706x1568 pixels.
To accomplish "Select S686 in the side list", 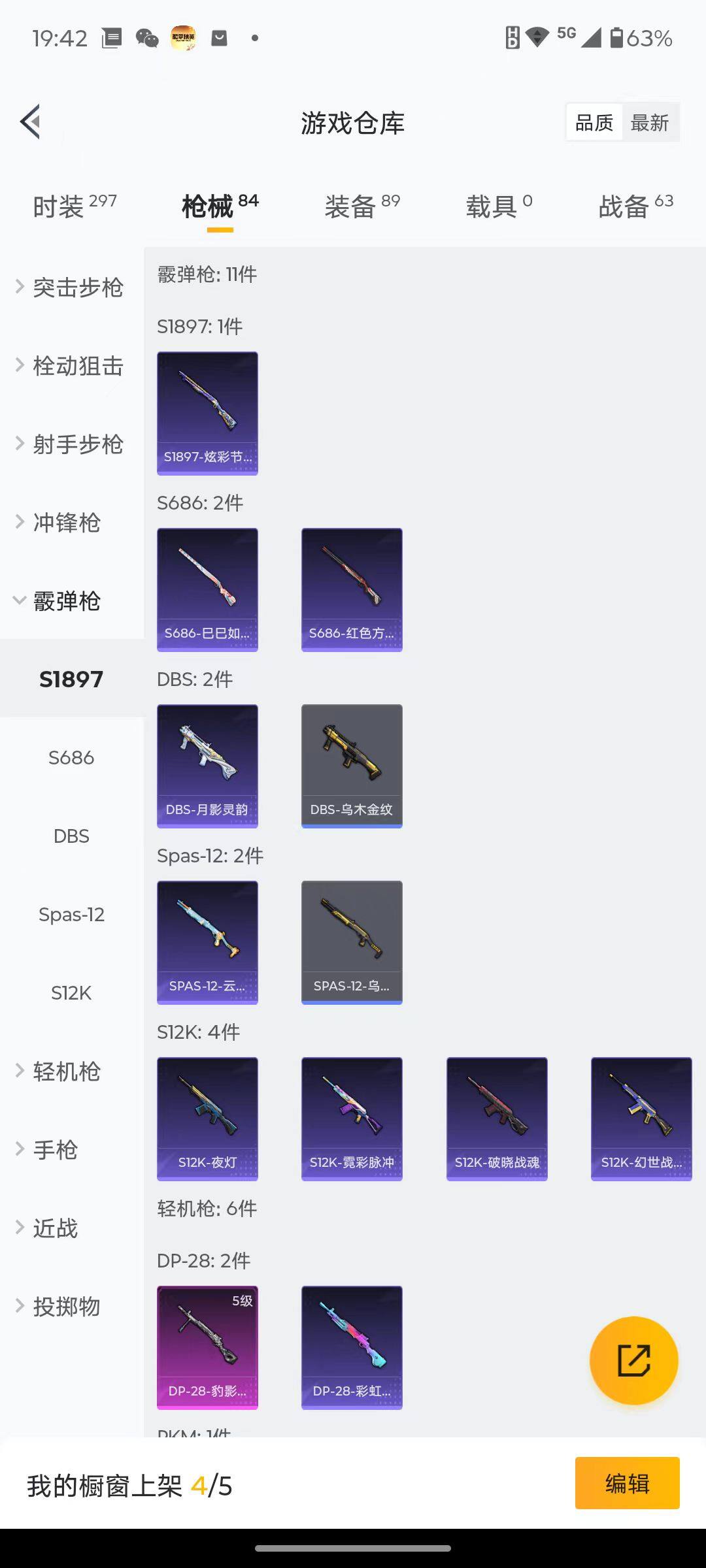I will 71,758.
